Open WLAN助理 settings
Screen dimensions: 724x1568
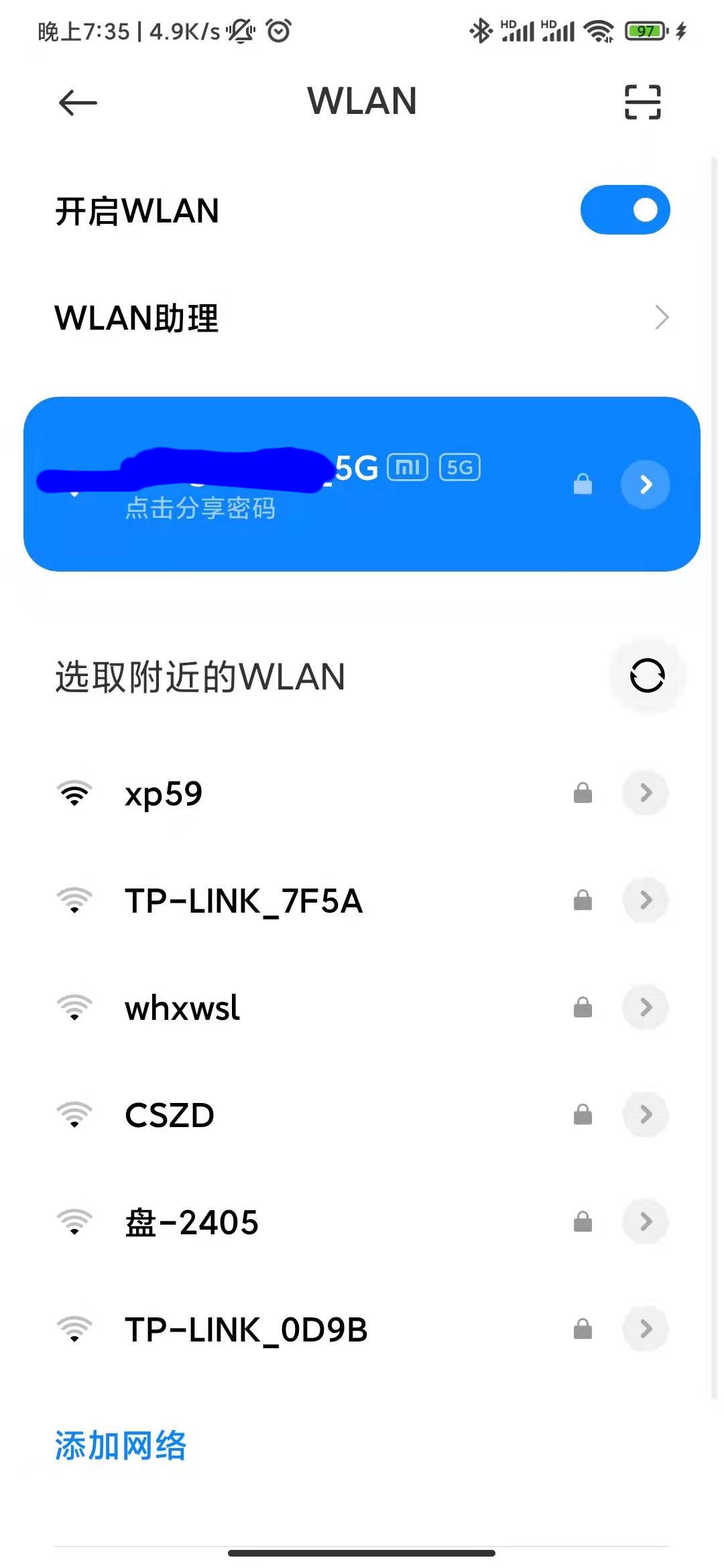(x=362, y=318)
